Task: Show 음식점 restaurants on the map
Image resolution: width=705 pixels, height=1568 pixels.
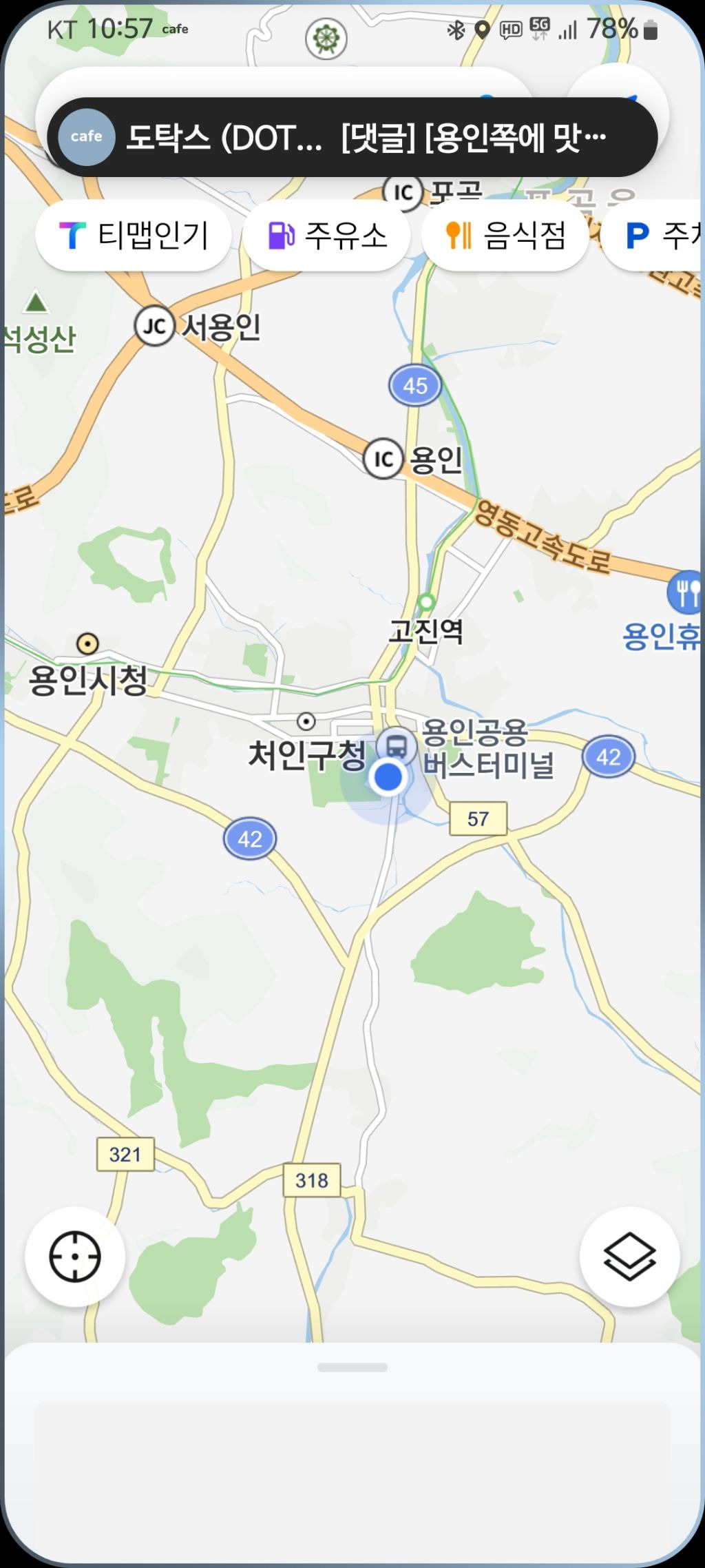Action: 505,236
